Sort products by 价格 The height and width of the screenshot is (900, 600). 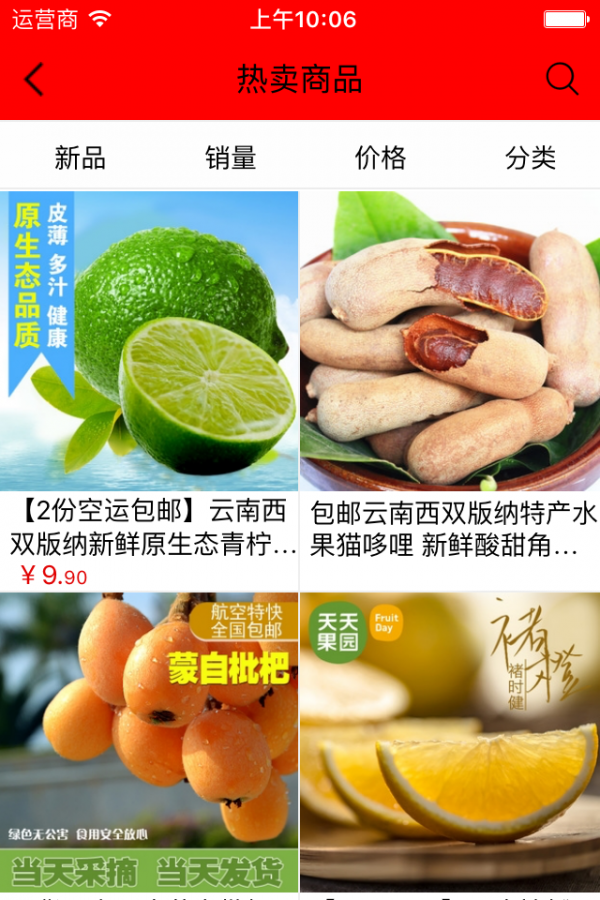click(x=380, y=158)
